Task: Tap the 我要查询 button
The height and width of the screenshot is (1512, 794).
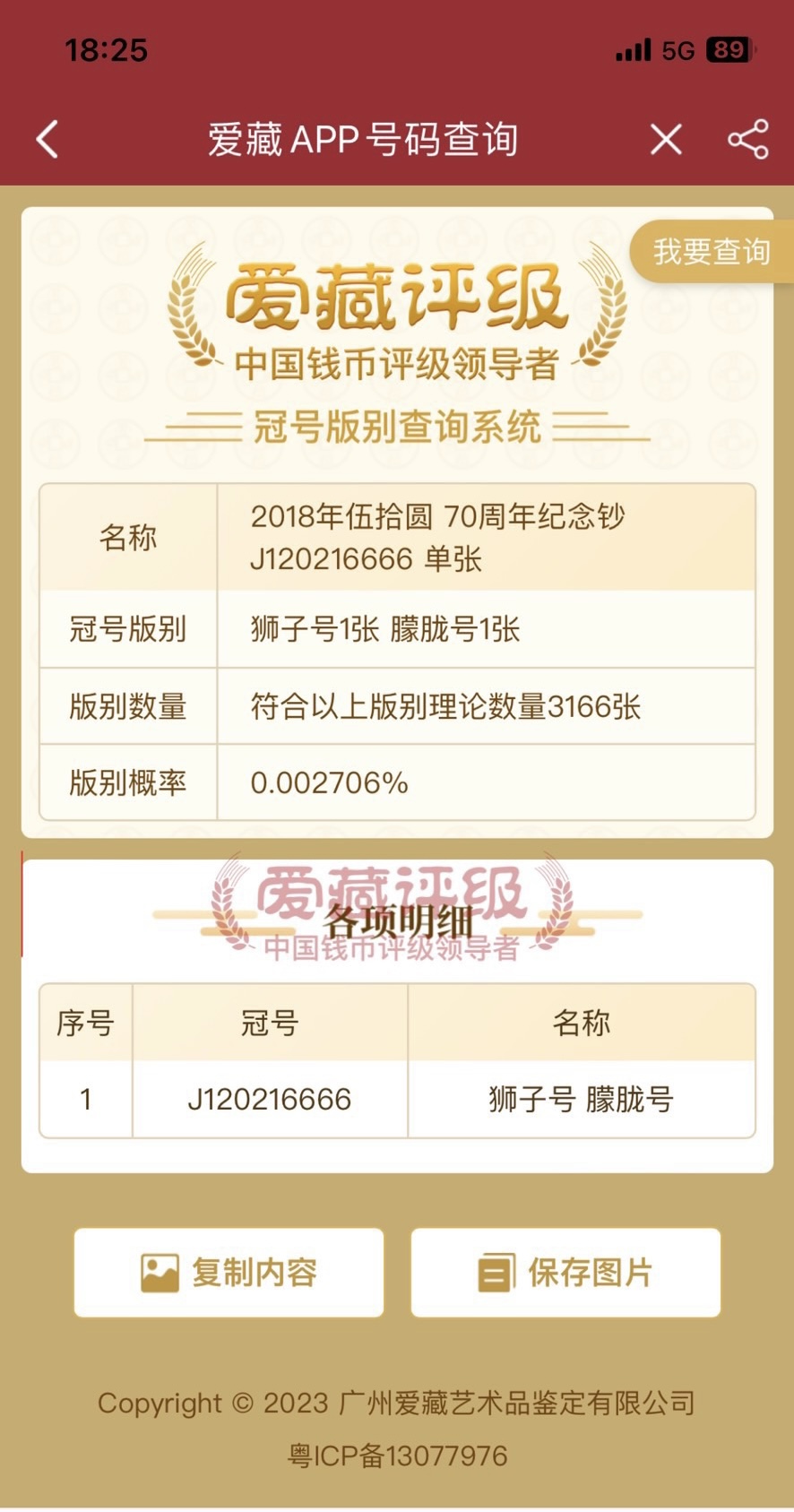Action: coord(712,252)
